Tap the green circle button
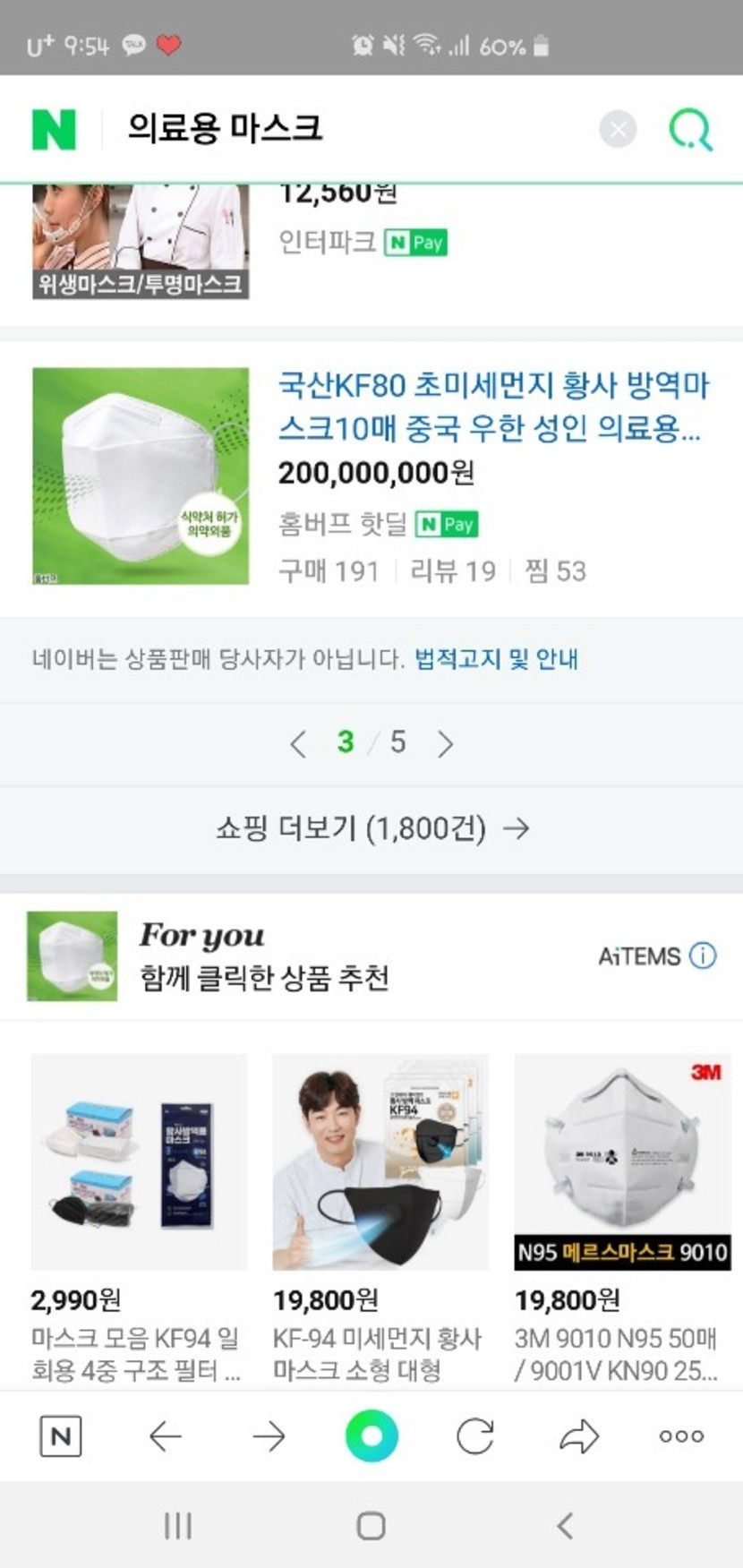Image resolution: width=743 pixels, height=1568 pixels. tap(371, 1435)
